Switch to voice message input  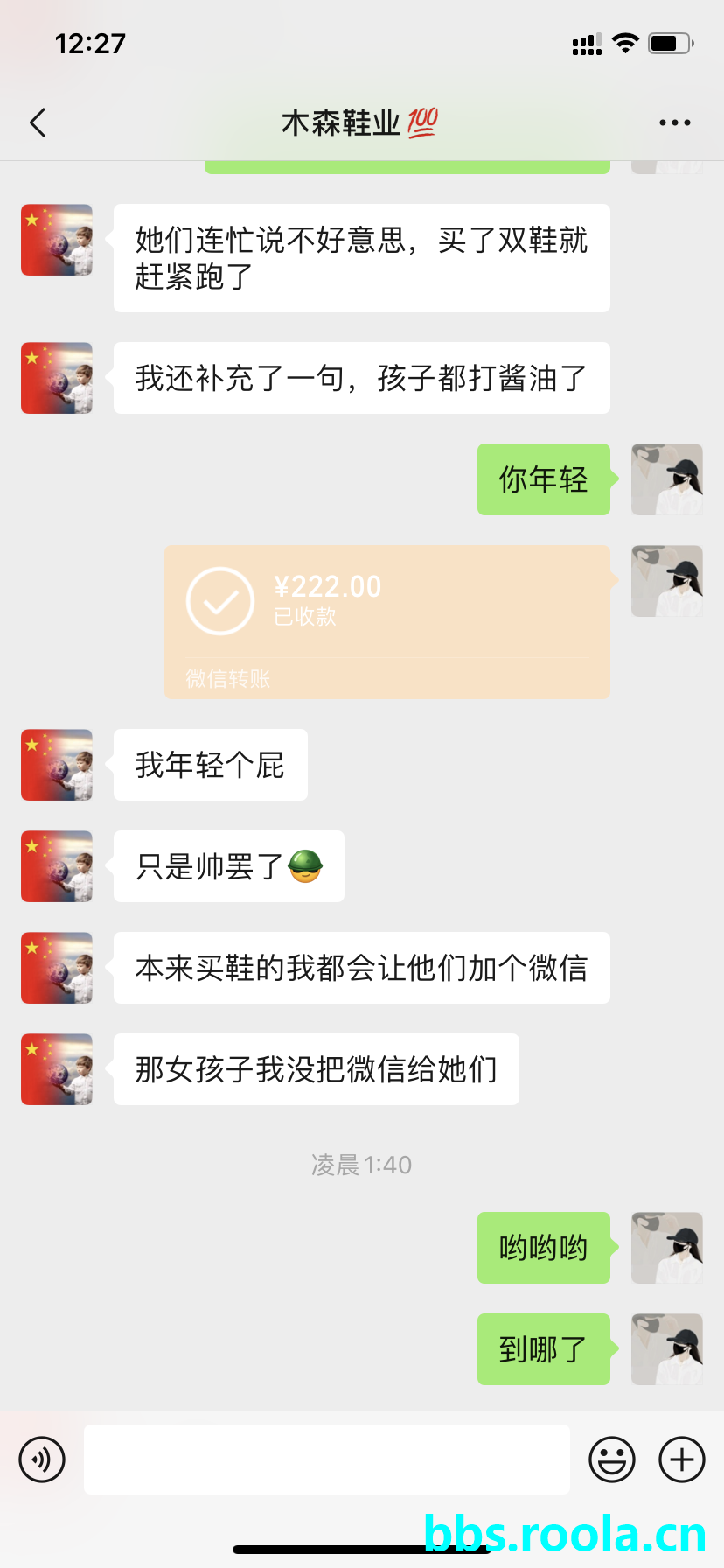click(x=42, y=1459)
